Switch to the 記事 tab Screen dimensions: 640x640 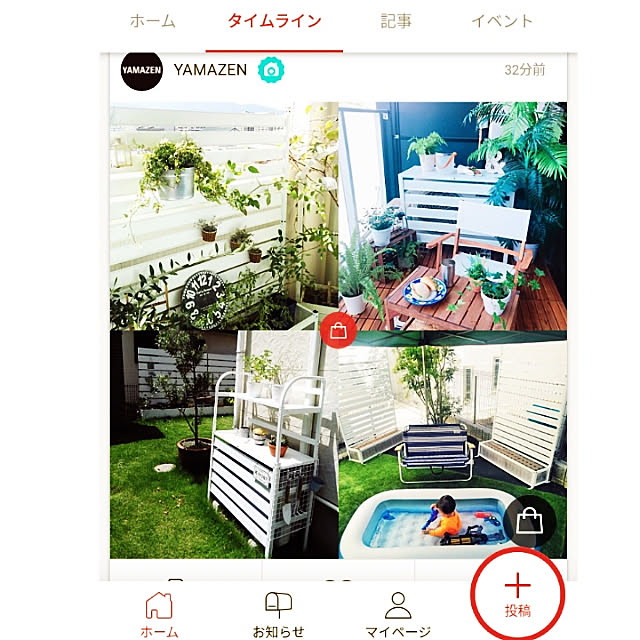(x=396, y=21)
